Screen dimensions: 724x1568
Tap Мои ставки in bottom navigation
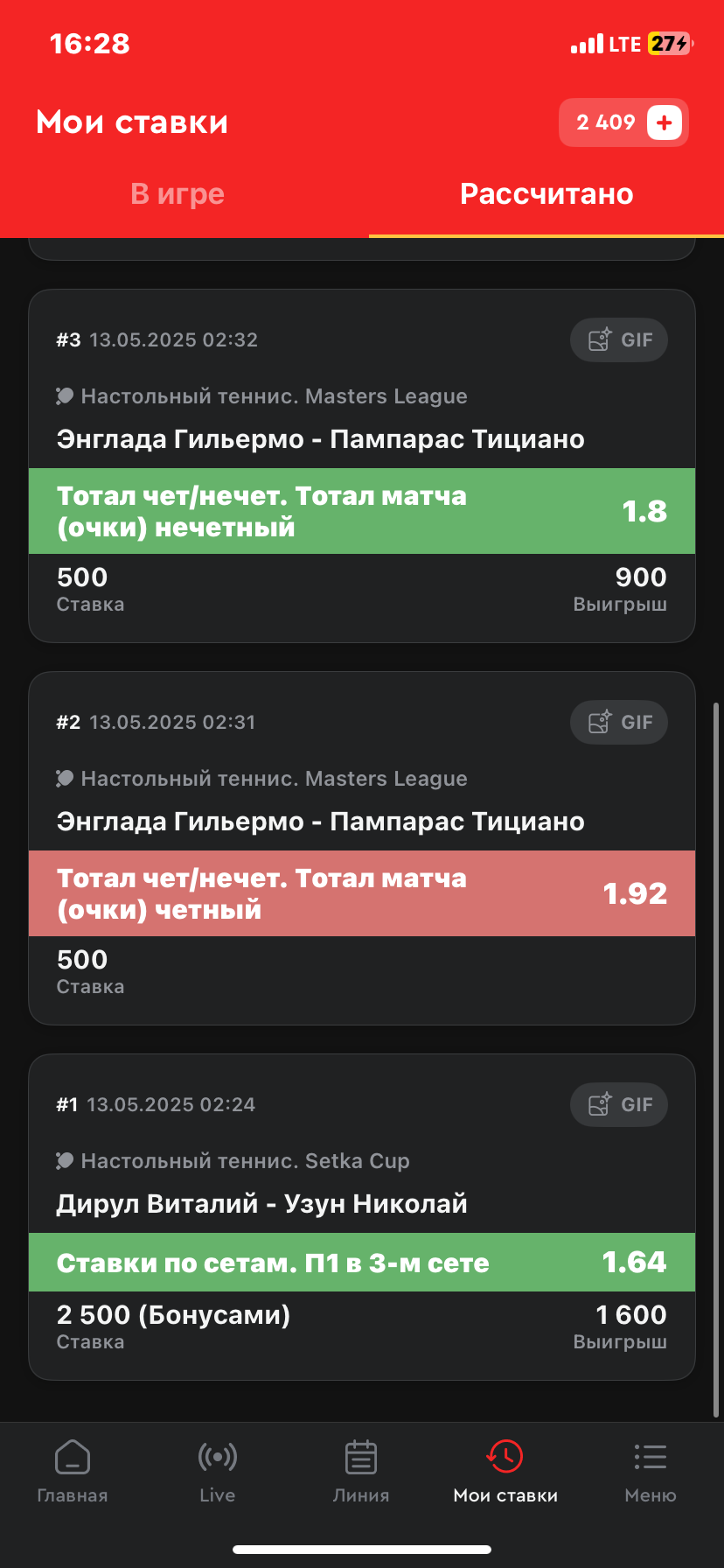[x=505, y=1472]
